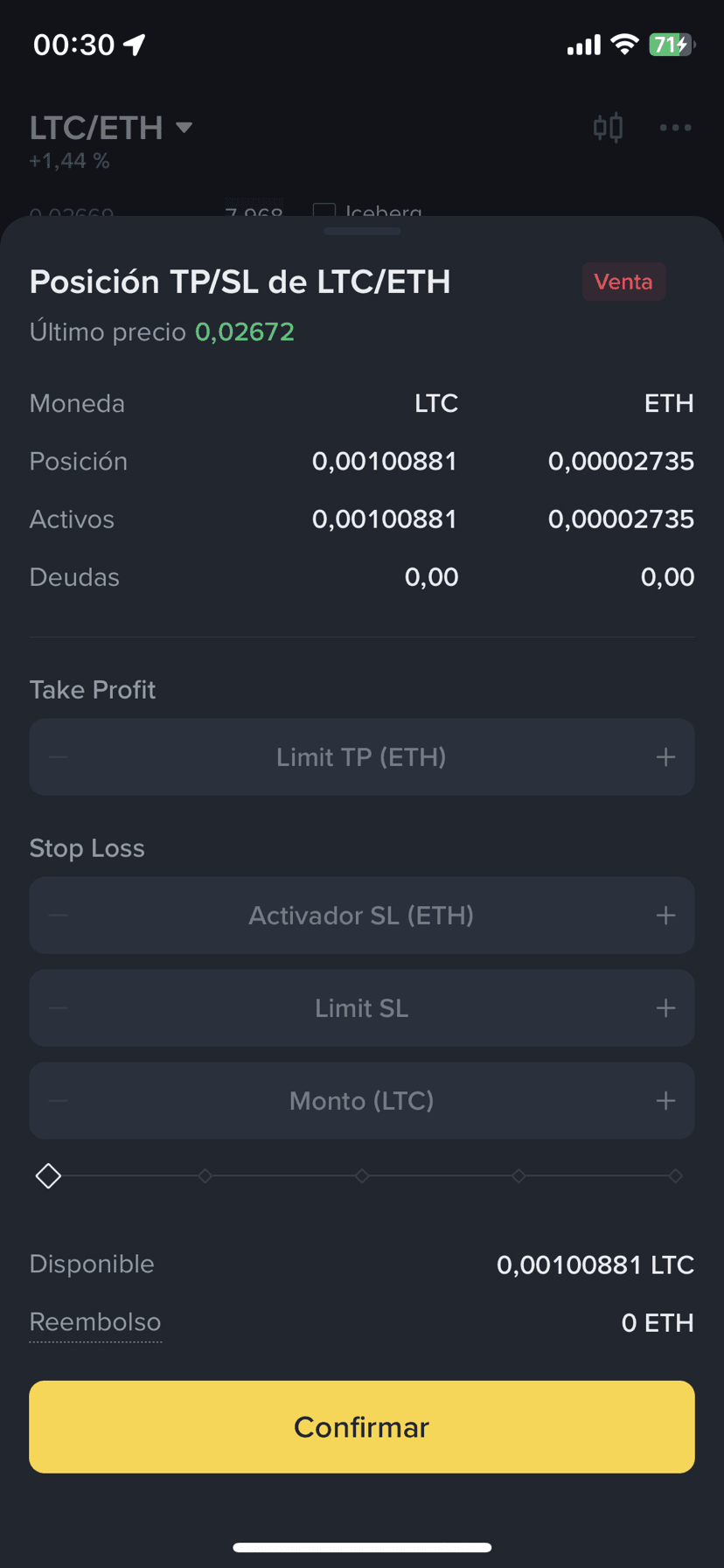
Task: Increase the Activador SL (ETH) value
Action: point(665,916)
